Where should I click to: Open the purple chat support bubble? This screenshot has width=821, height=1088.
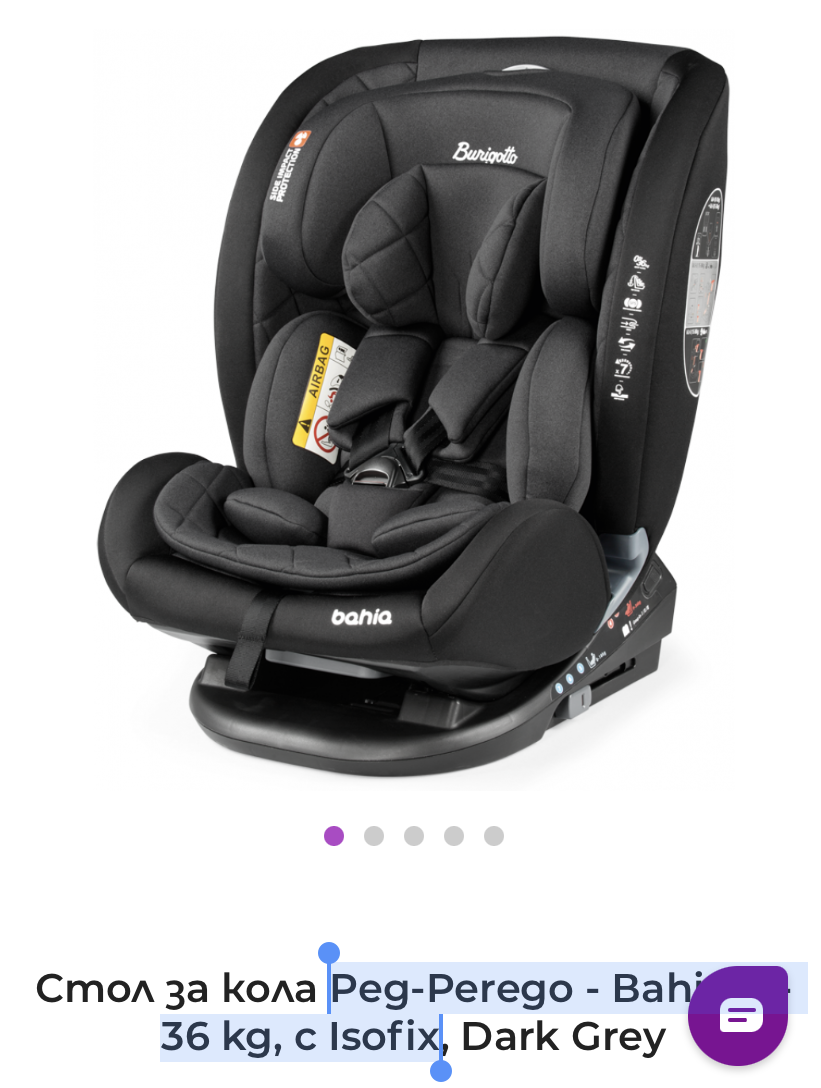click(x=741, y=1016)
